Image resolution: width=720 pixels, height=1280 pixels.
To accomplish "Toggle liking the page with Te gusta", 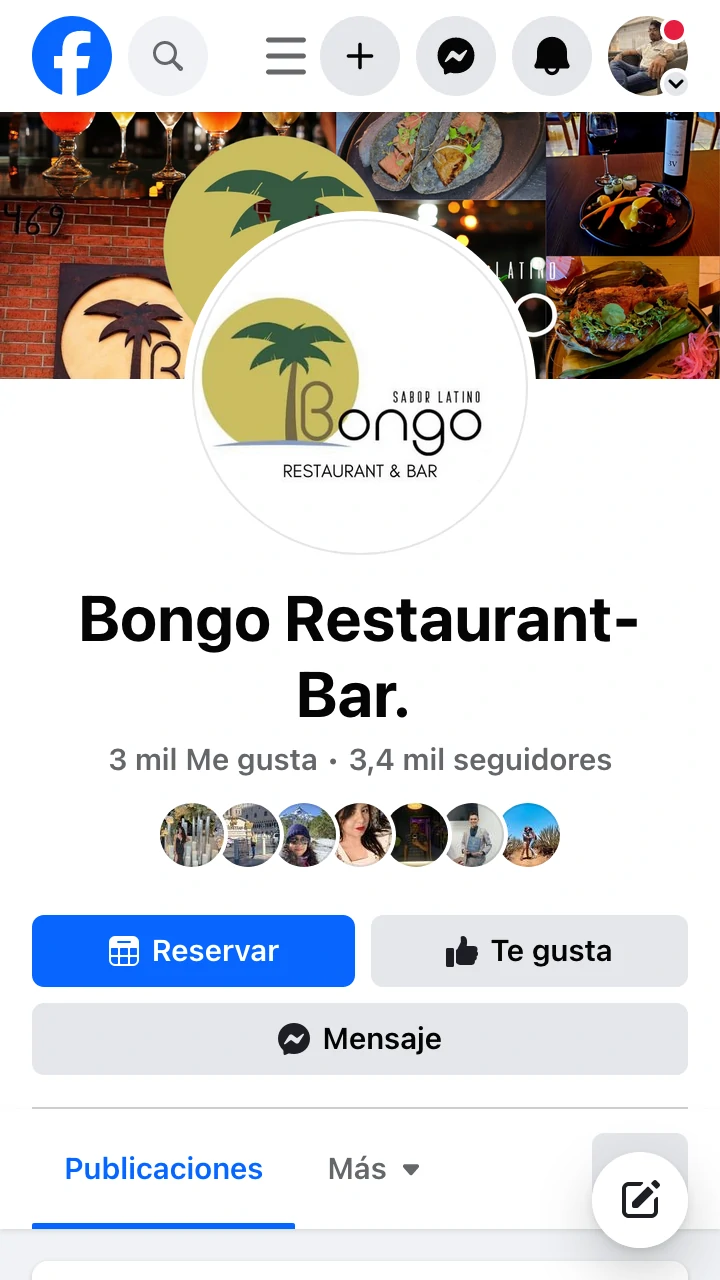I will click(x=529, y=951).
